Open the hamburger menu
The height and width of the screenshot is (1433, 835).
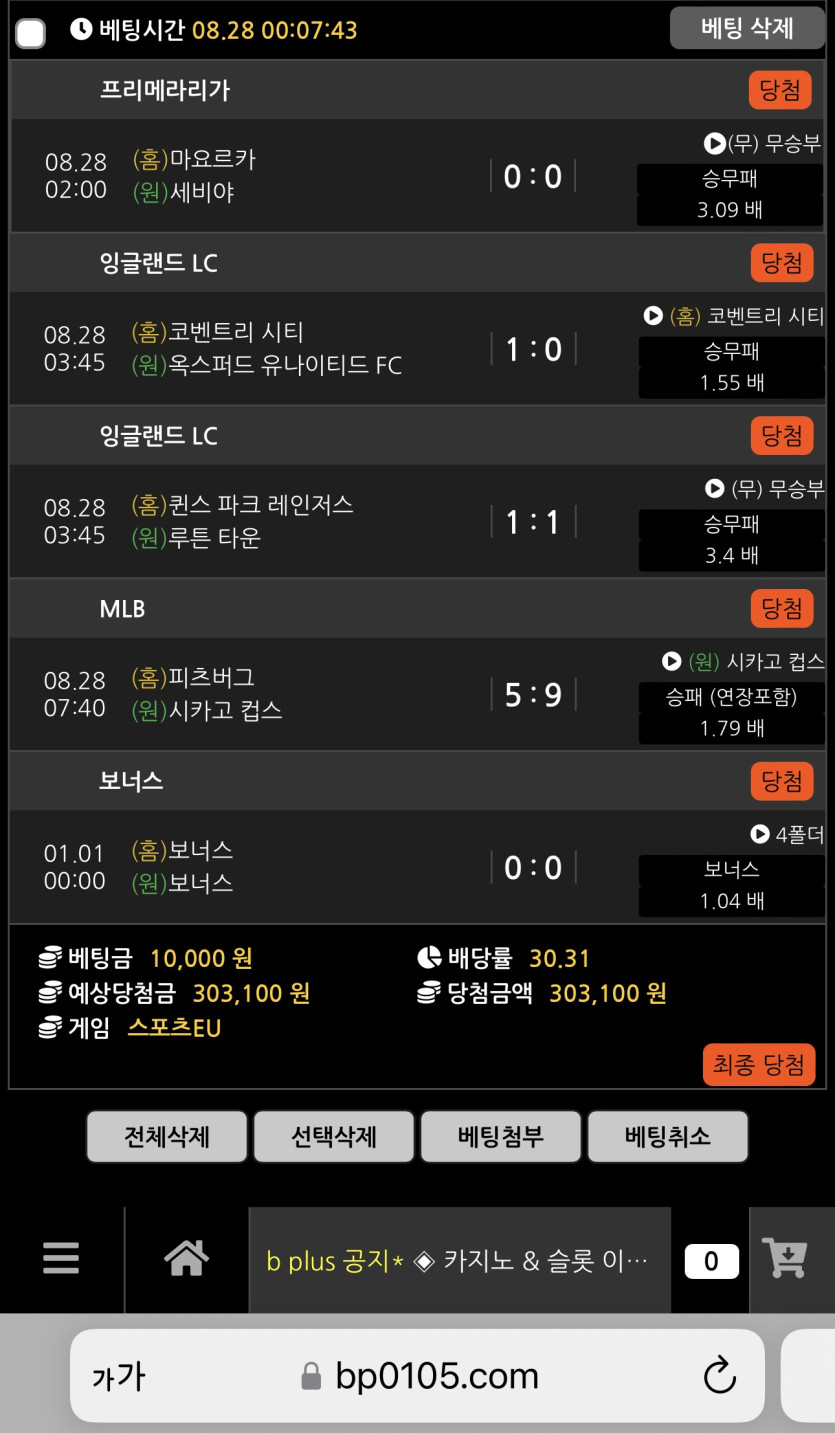[61, 1259]
